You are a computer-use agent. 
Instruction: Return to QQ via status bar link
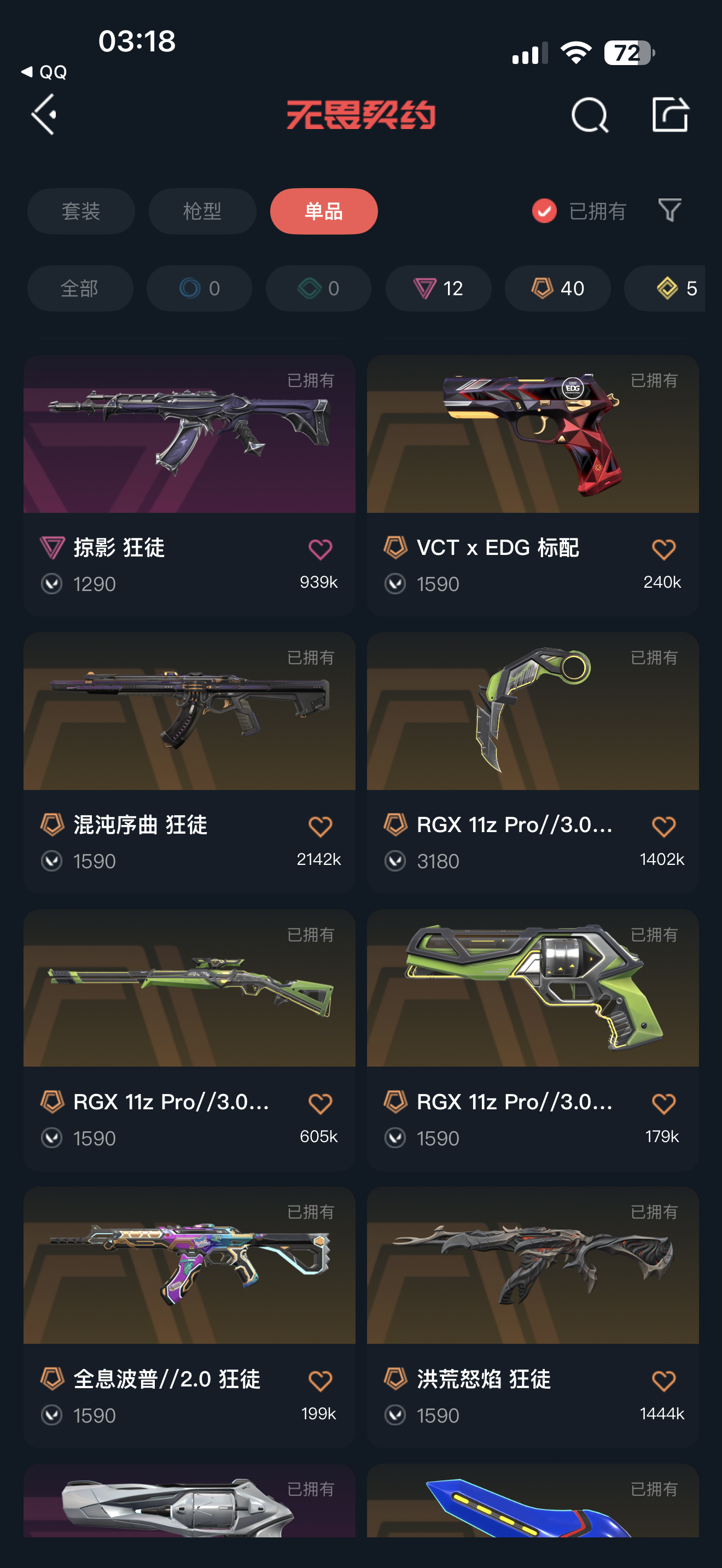44,72
